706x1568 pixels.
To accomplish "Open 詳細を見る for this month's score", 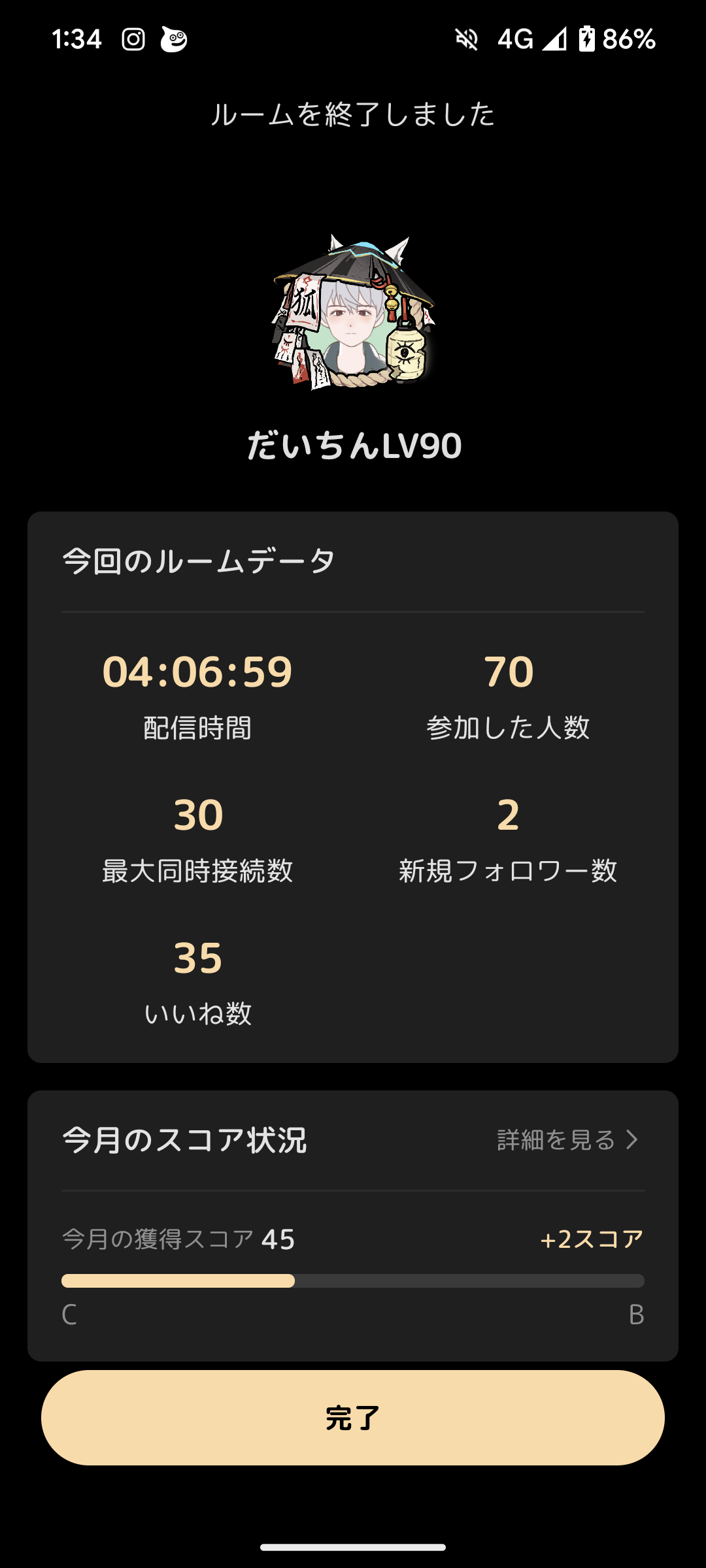I will (567, 1140).
